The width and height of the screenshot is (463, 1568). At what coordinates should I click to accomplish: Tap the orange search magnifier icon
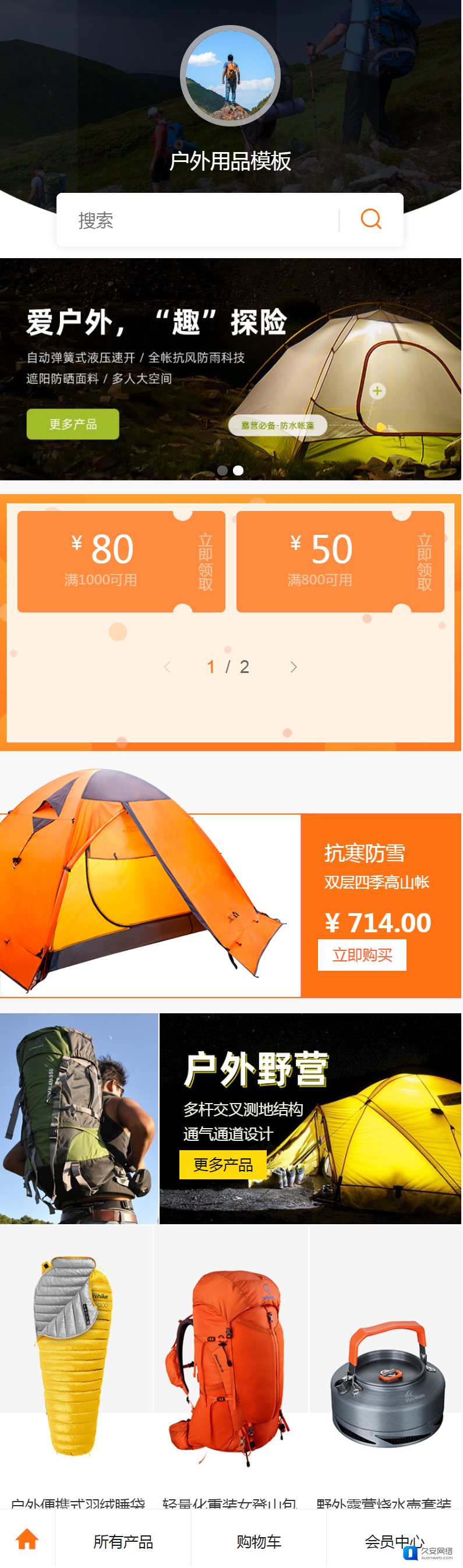(x=371, y=219)
